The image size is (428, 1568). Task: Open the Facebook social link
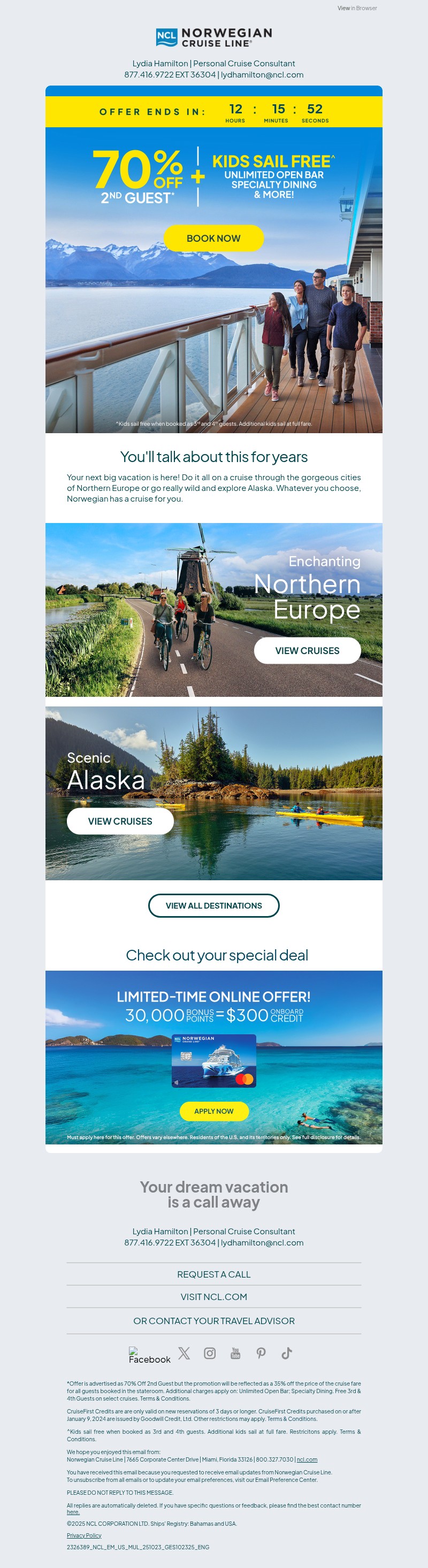[149, 1355]
